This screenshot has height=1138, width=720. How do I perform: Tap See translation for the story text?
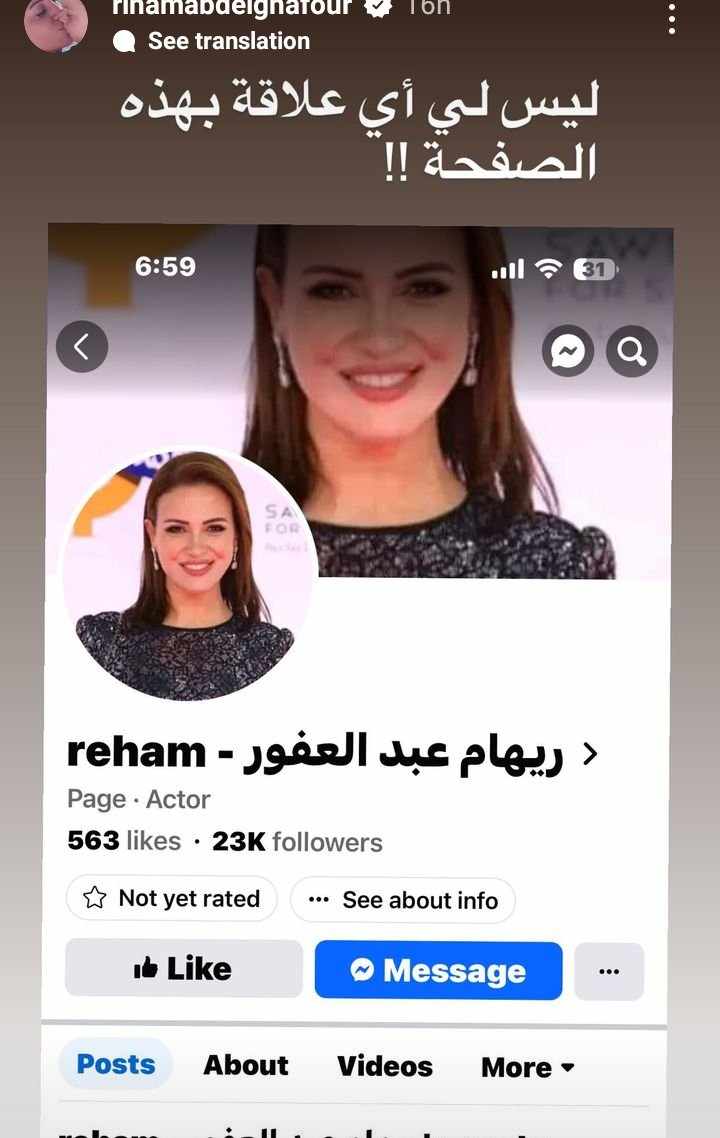coord(228,41)
